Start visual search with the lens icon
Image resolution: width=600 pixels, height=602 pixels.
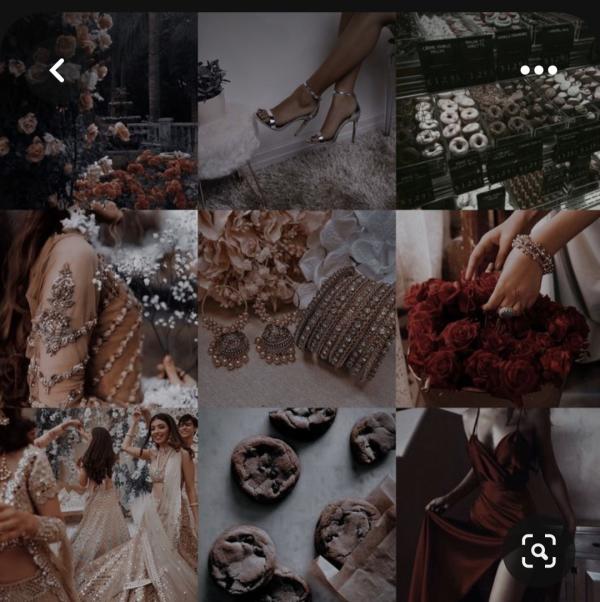(539, 551)
